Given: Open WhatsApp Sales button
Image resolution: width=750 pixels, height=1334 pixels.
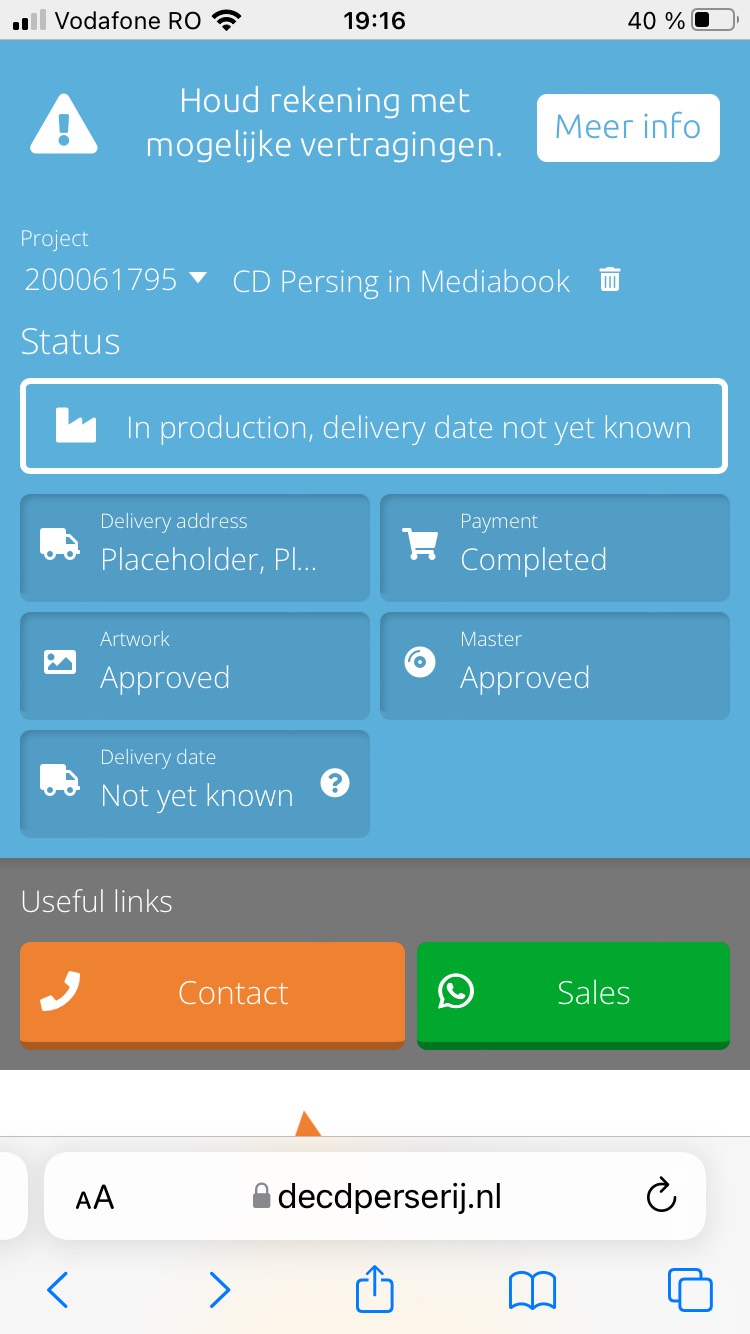Looking at the screenshot, I should point(573,993).
